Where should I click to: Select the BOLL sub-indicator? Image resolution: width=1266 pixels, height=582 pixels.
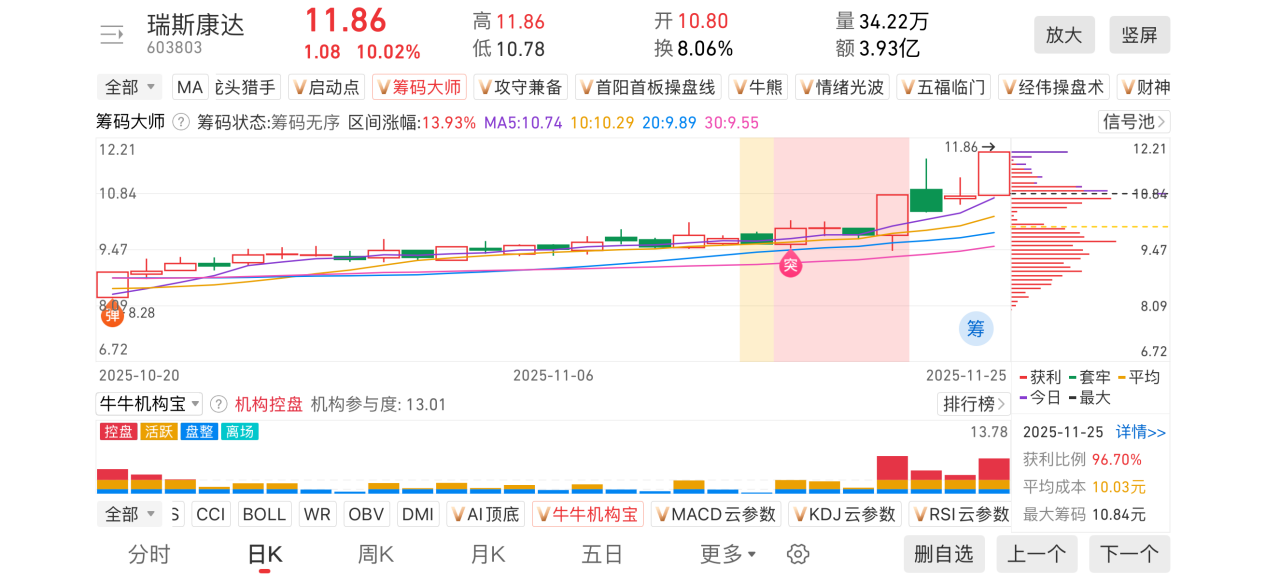click(x=264, y=514)
